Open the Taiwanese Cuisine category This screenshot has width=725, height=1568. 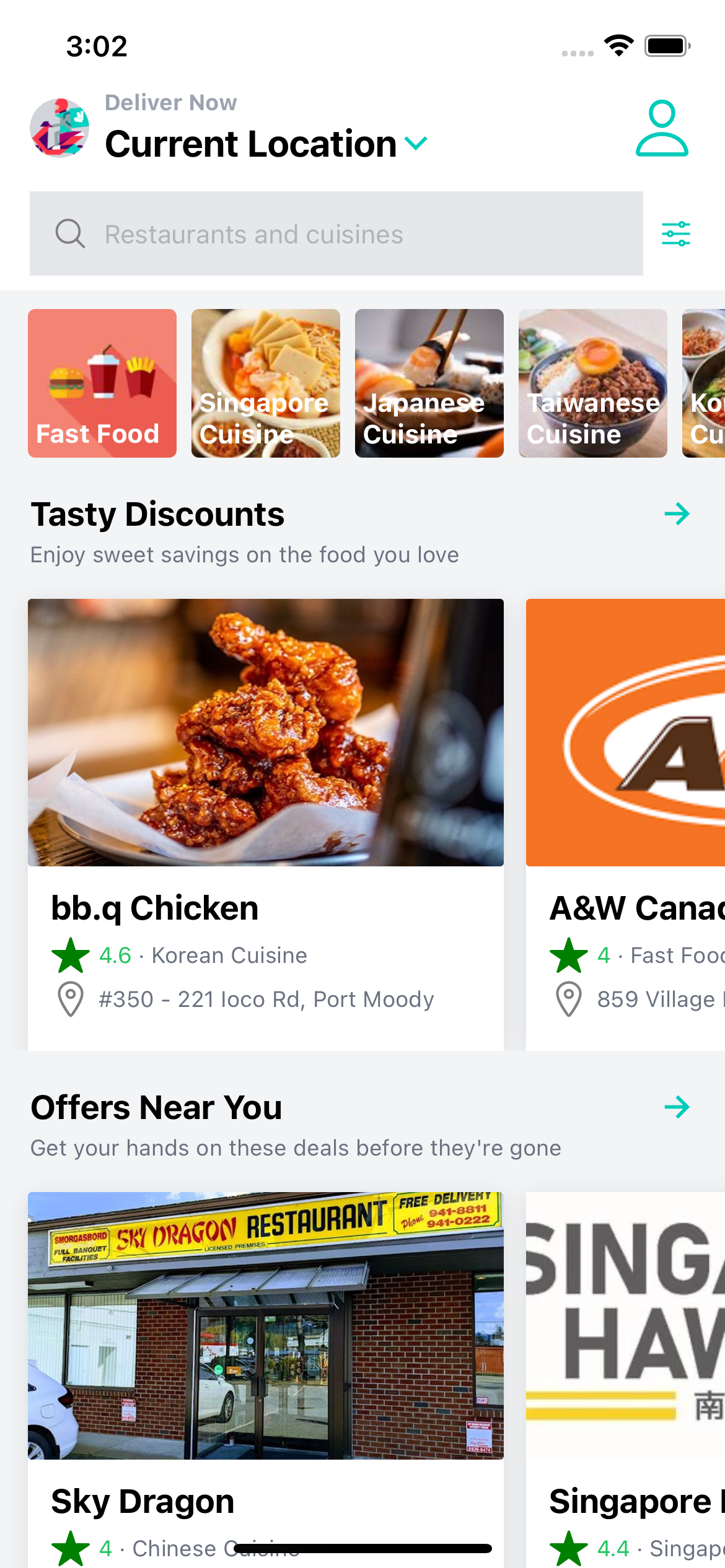[593, 383]
